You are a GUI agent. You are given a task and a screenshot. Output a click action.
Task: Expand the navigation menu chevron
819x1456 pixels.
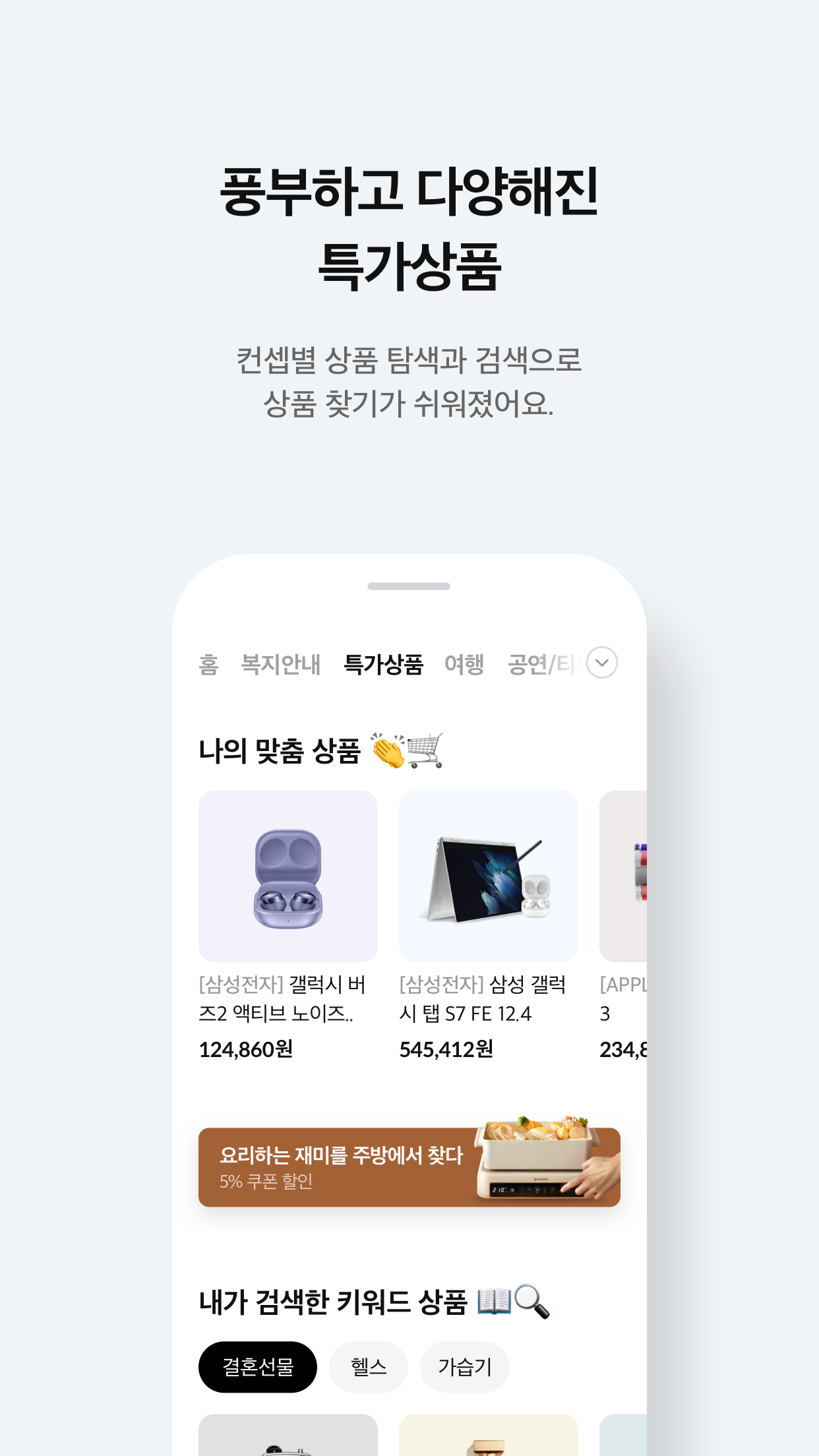tap(601, 665)
